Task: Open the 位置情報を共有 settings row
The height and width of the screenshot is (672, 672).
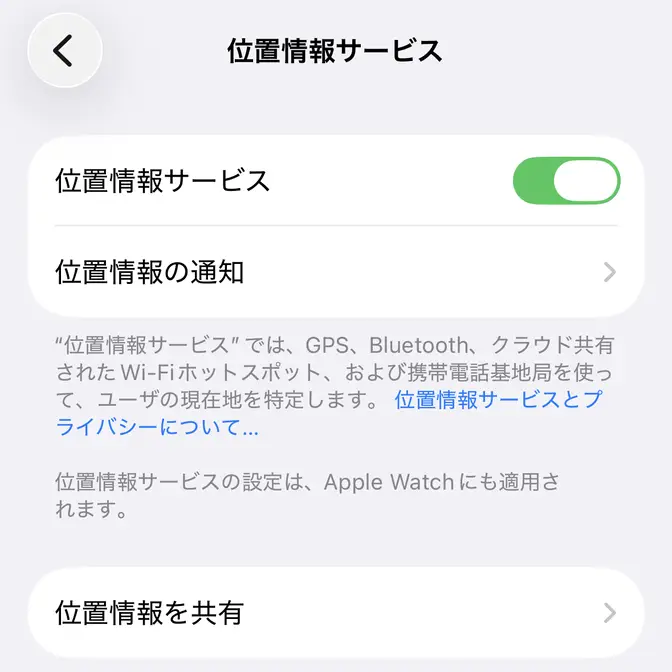Action: click(x=336, y=612)
